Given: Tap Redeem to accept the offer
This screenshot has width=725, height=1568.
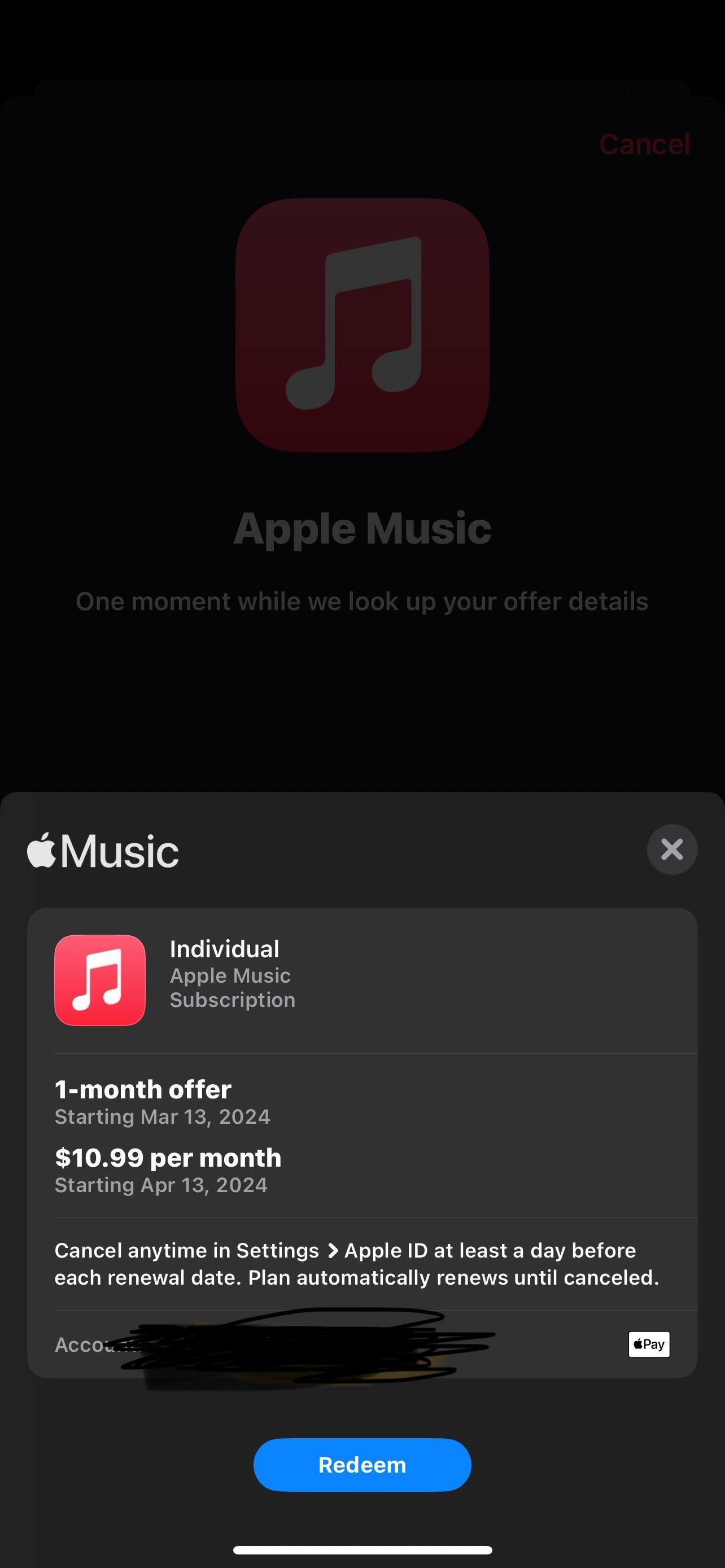Looking at the screenshot, I should pos(362,1465).
